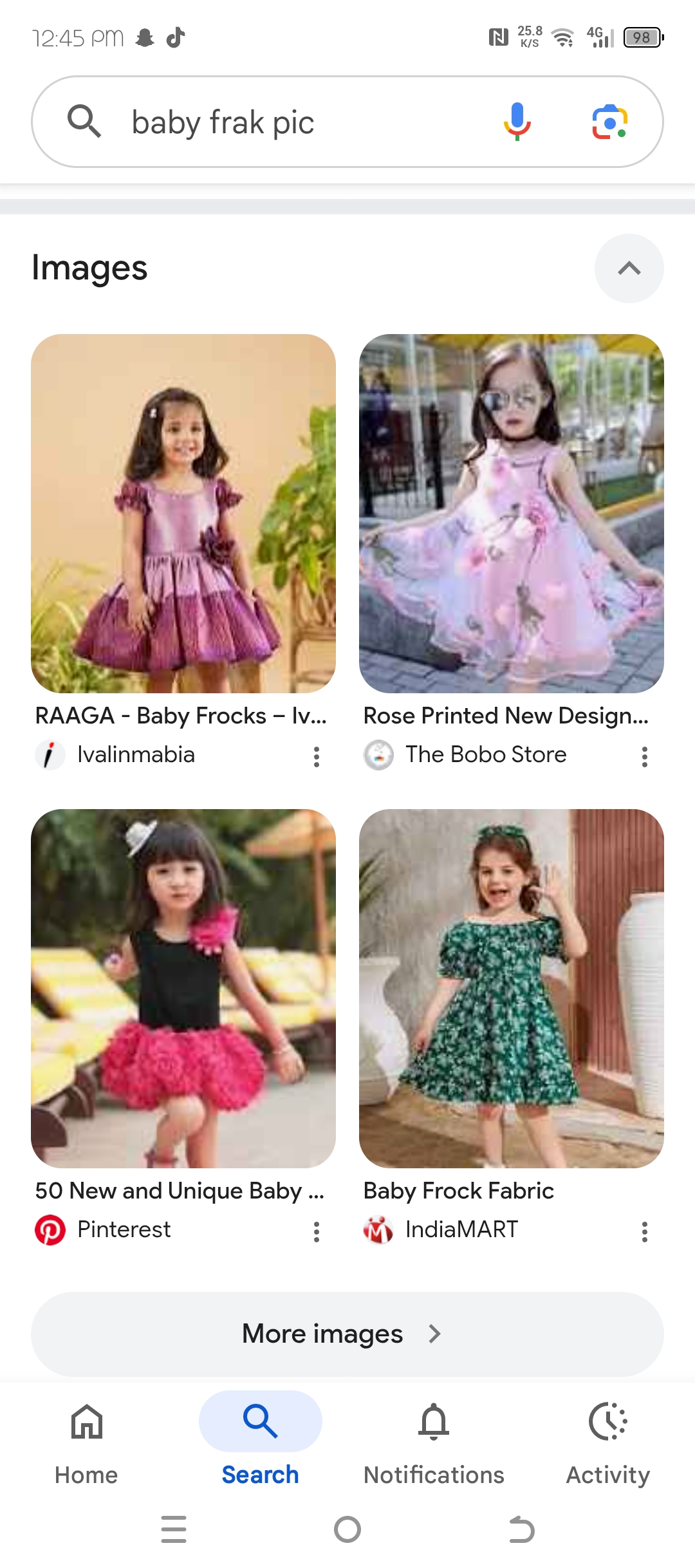Image resolution: width=695 pixels, height=1568 pixels.
Task: Open the Rose Printed New Design image
Action: pos(511,513)
